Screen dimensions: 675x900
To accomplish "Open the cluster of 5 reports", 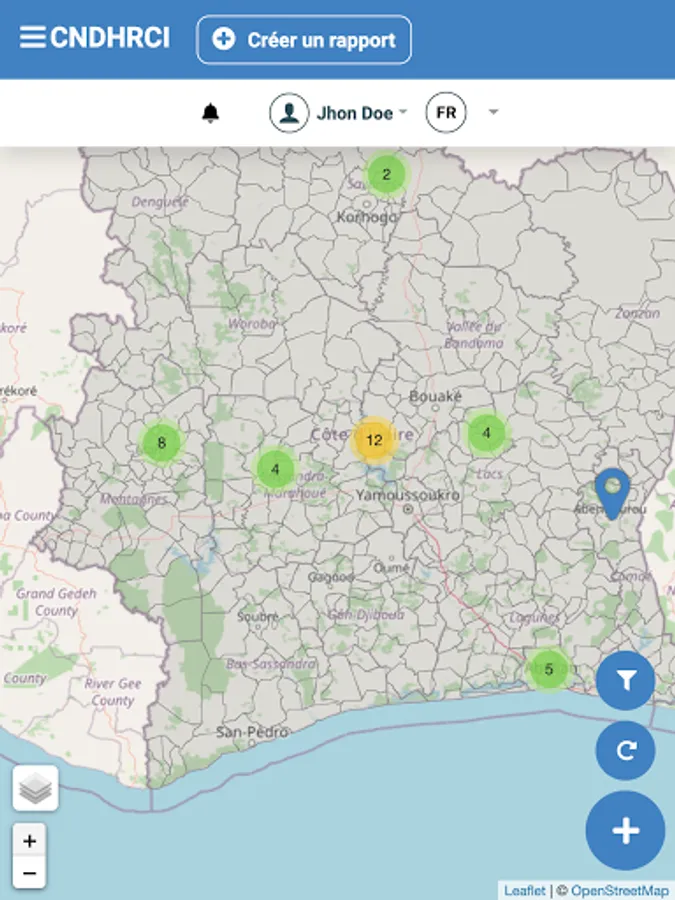I will tap(548, 669).
